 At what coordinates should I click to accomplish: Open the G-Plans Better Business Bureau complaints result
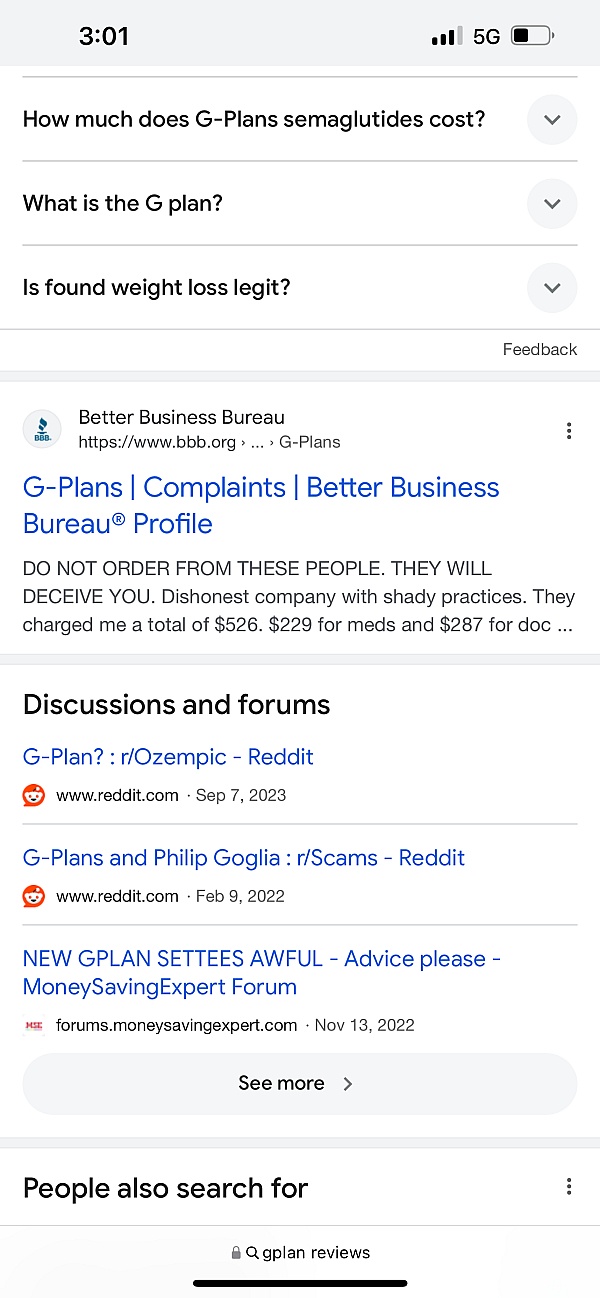point(261,505)
